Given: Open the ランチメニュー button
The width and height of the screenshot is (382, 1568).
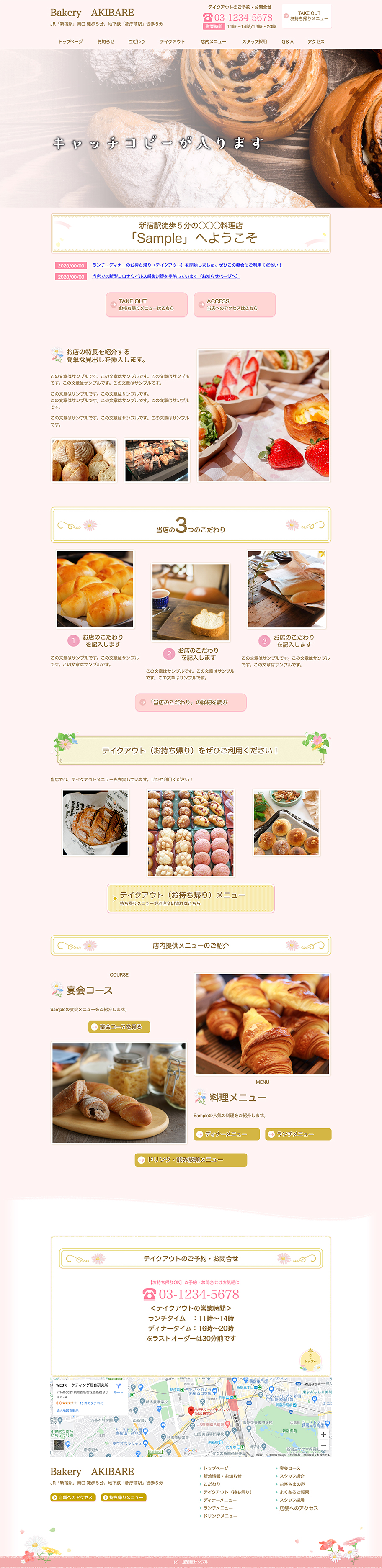Looking at the screenshot, I should coord(298,1134).
